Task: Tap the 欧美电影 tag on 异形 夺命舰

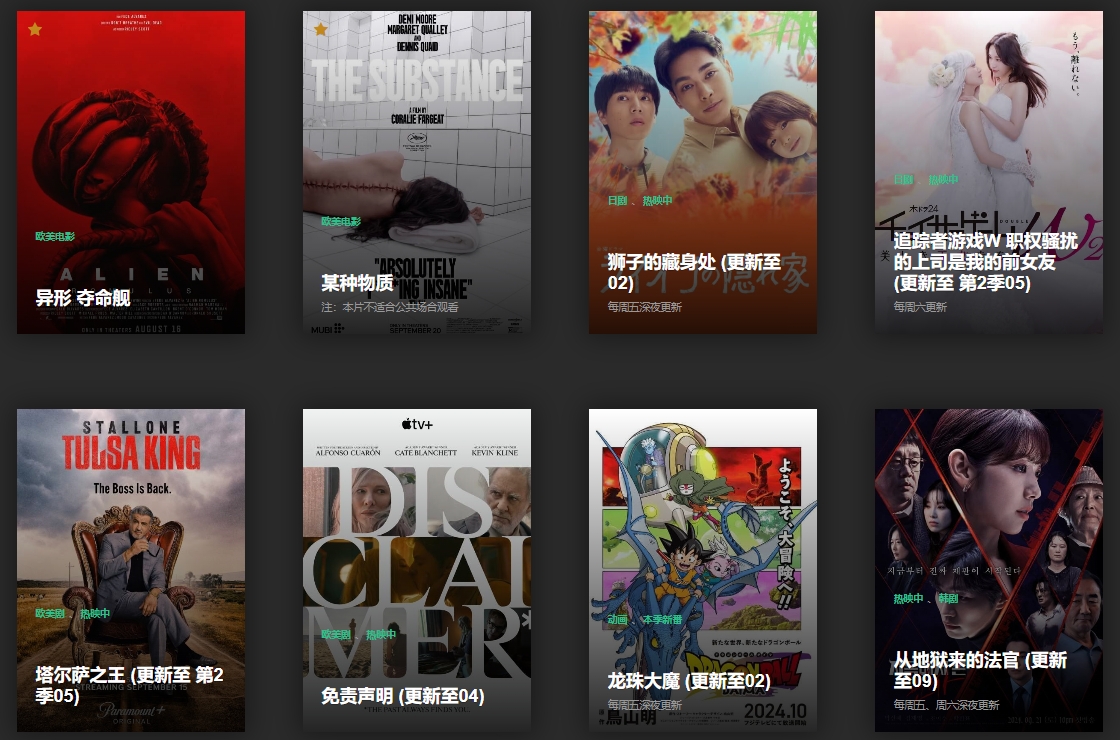Action: point(55,237)
